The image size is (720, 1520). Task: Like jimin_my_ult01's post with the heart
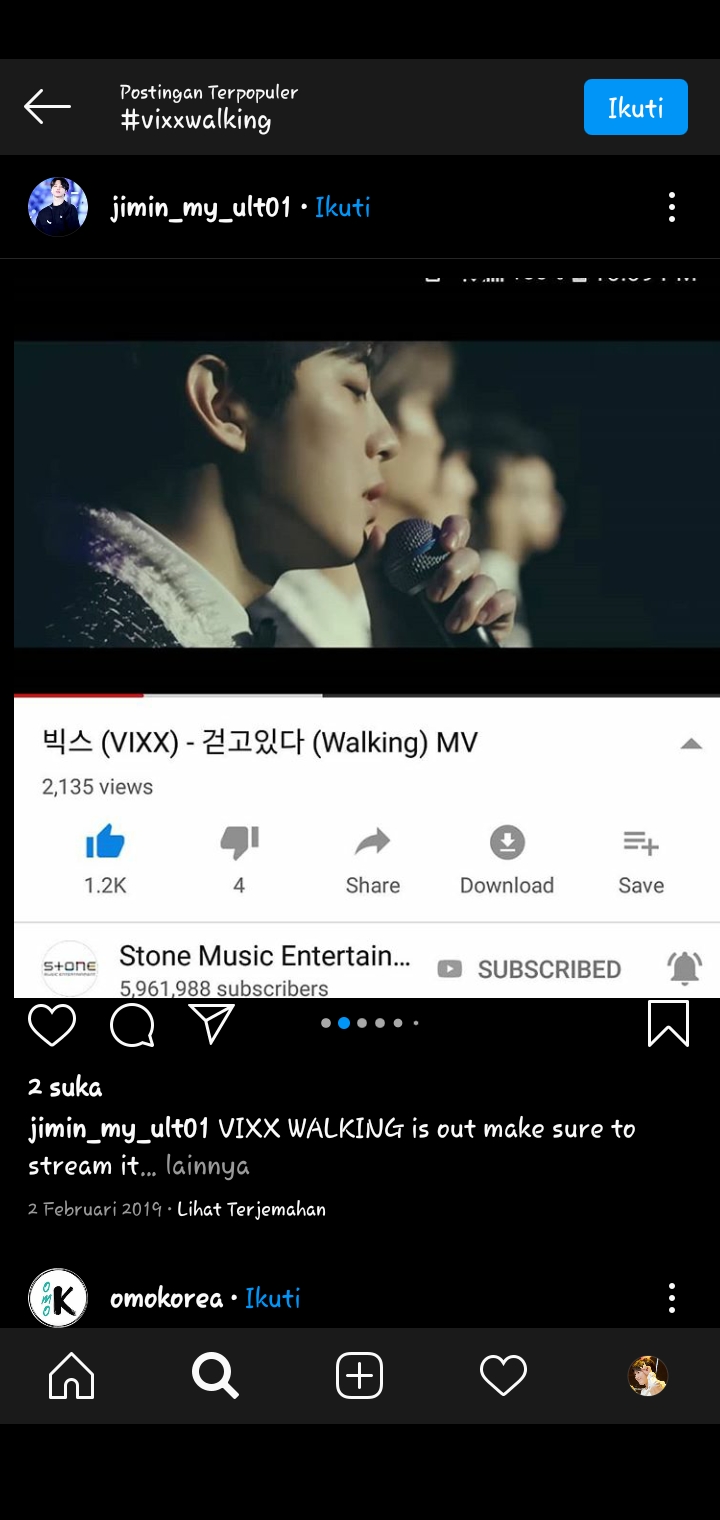tap(52, 1025)
